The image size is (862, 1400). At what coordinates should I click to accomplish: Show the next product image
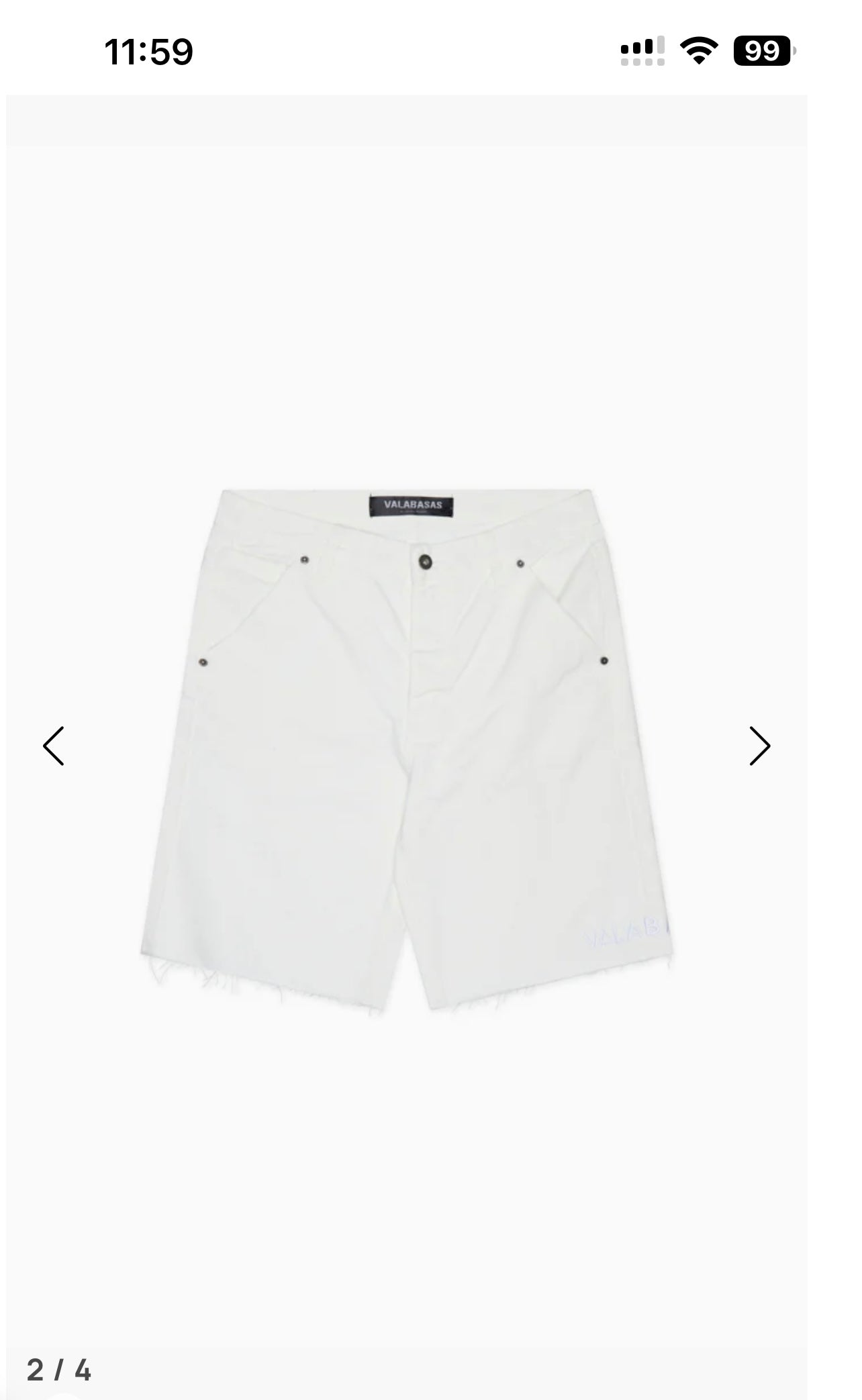759,746
